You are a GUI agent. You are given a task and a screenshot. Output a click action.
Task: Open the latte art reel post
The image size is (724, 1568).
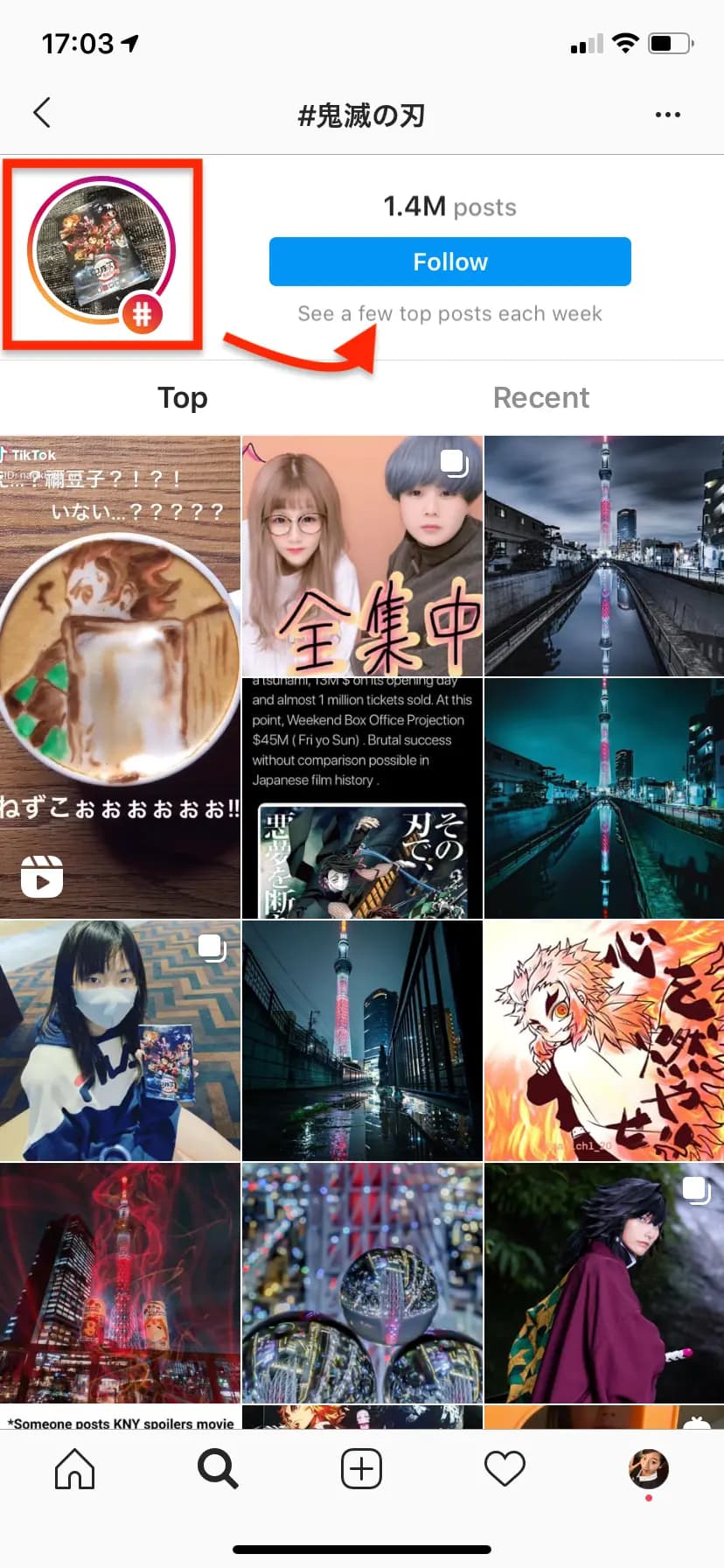tap(120, 676)
